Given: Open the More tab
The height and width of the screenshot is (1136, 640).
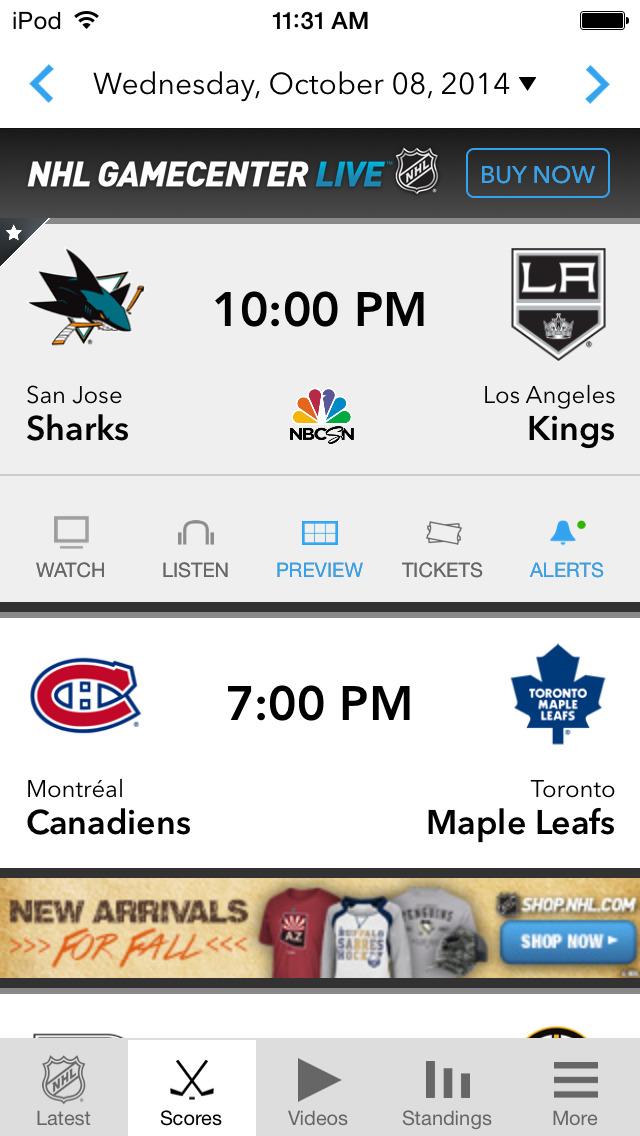Looking at the screenshot, I should point(575,1090).
